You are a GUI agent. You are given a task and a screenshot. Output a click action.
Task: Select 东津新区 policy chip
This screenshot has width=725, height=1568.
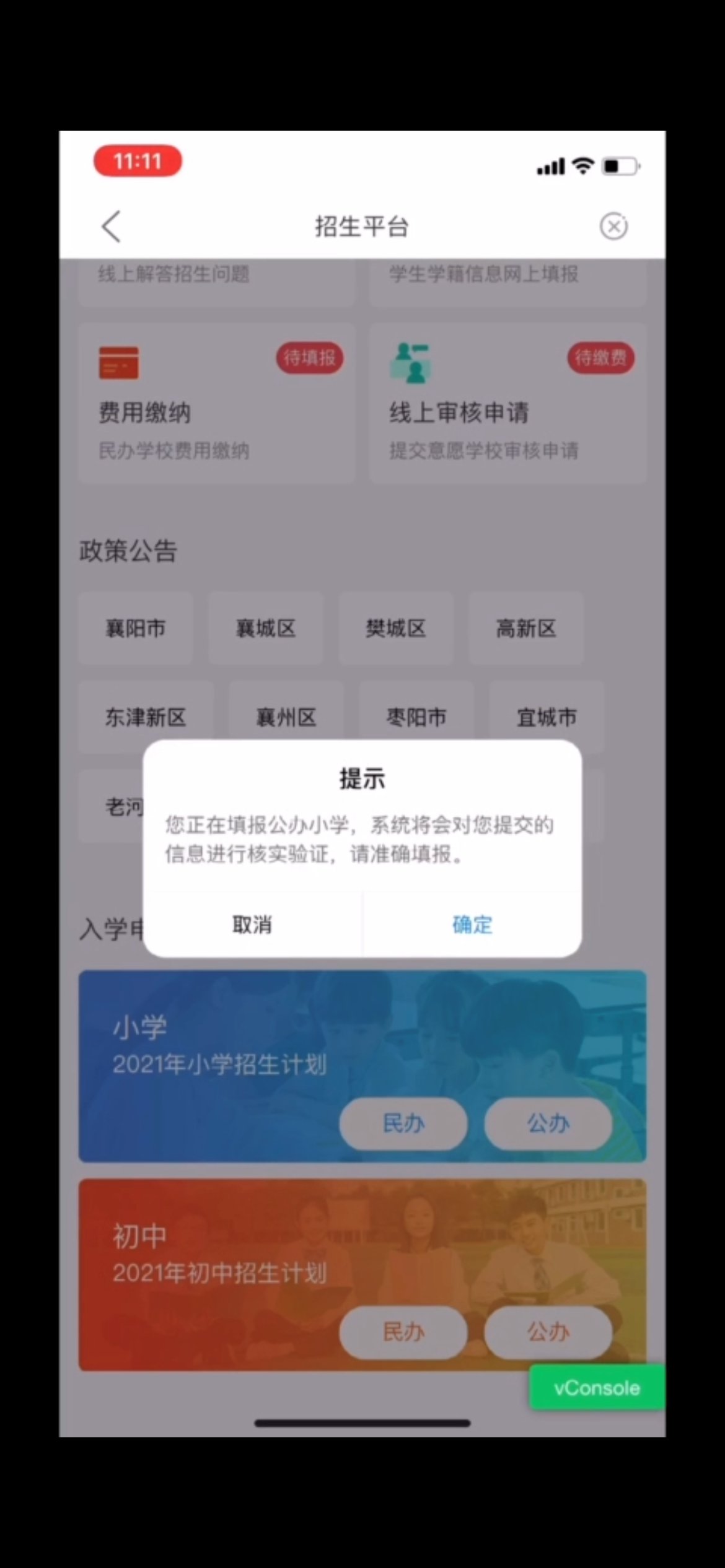(x=146, y=717)
